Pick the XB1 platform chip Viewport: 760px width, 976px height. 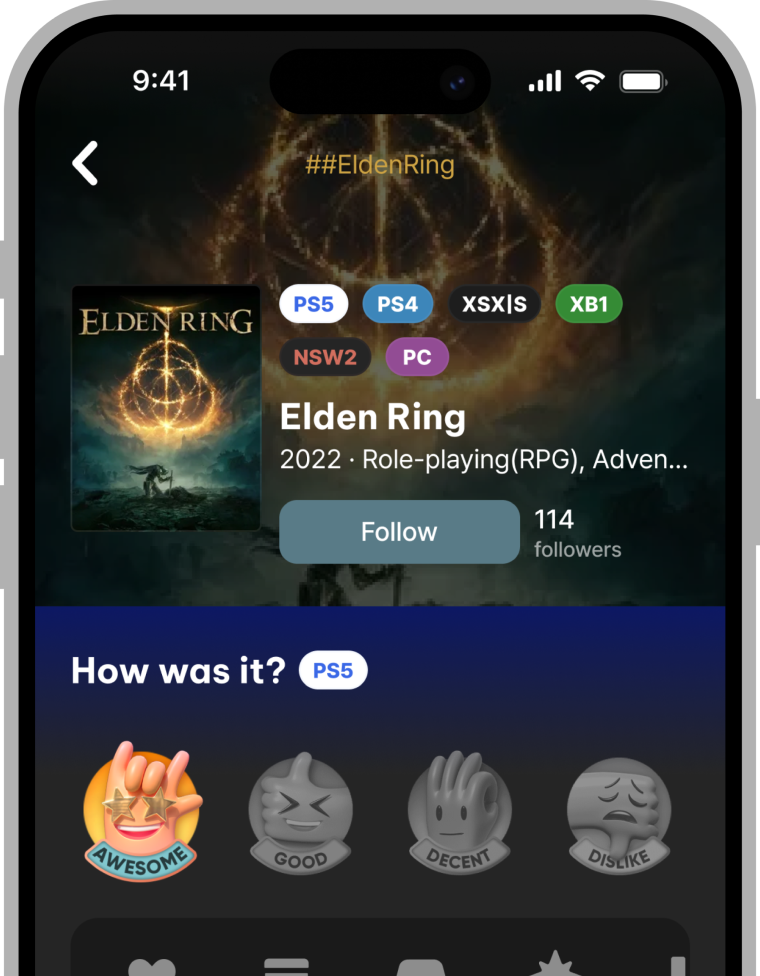click(588, 304)
